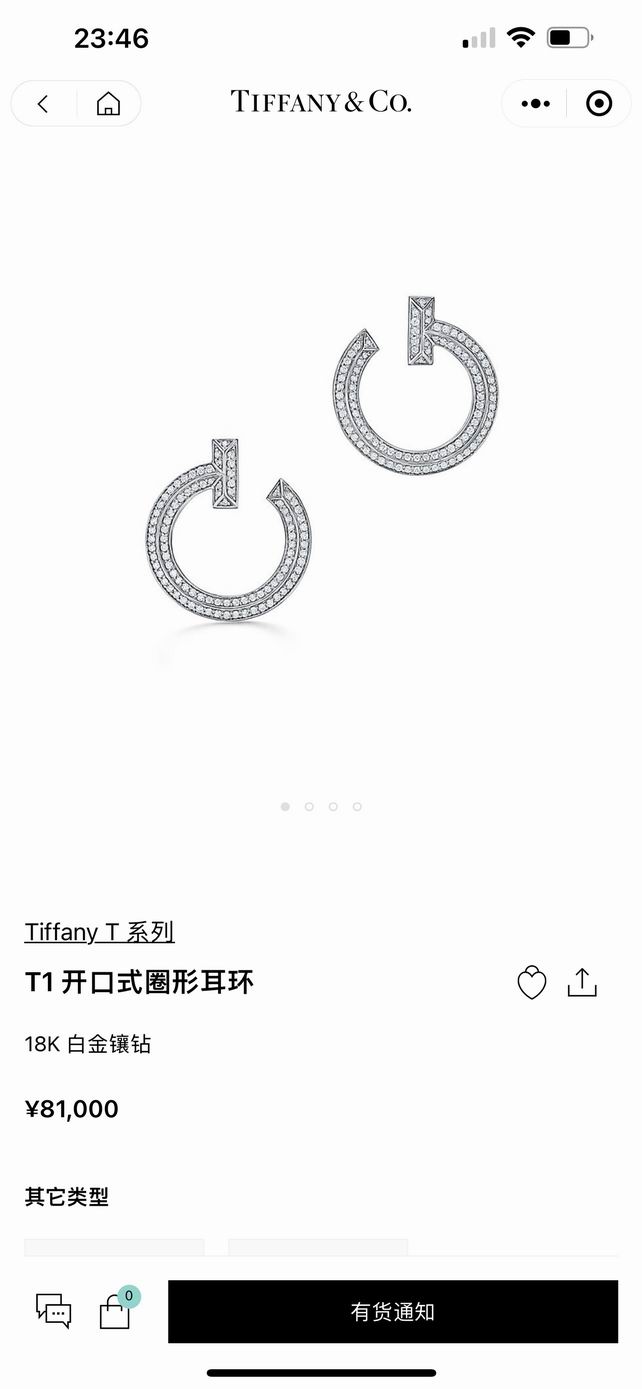The width and height of the screenshot is (642, 1389).
Task: Open the shopping bag
Action: point(116,1311)
